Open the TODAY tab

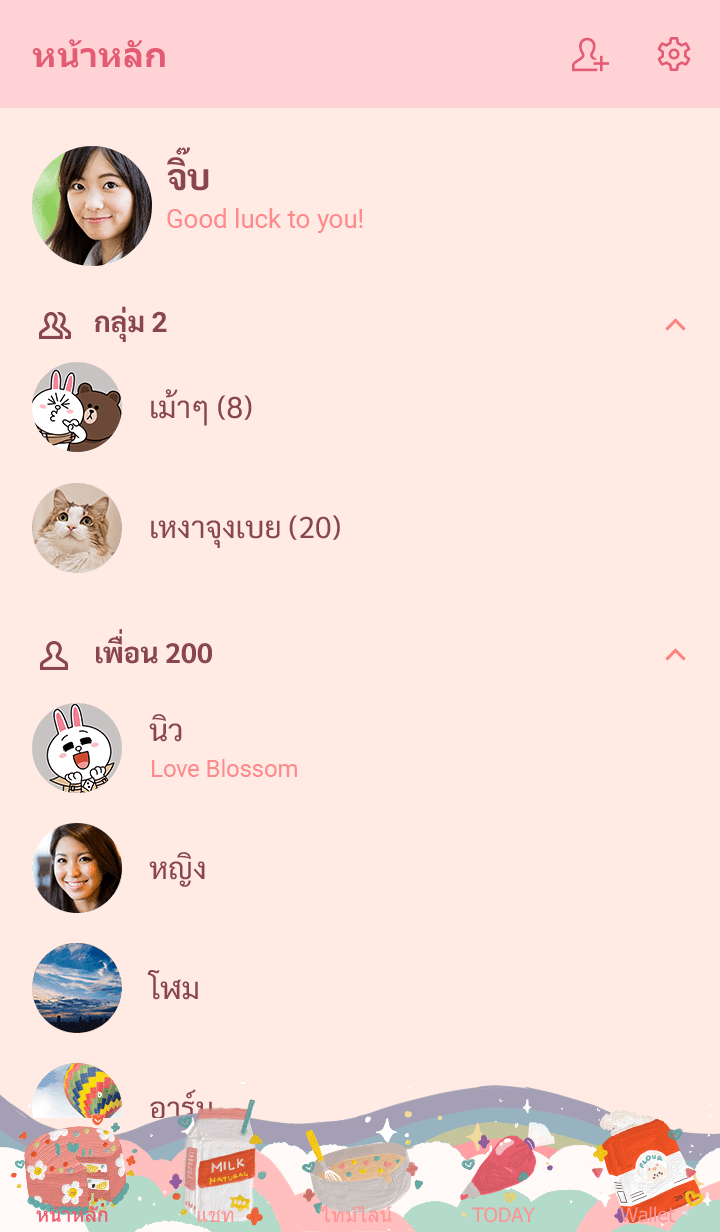pyautogui.click(x=504, y=1180)
